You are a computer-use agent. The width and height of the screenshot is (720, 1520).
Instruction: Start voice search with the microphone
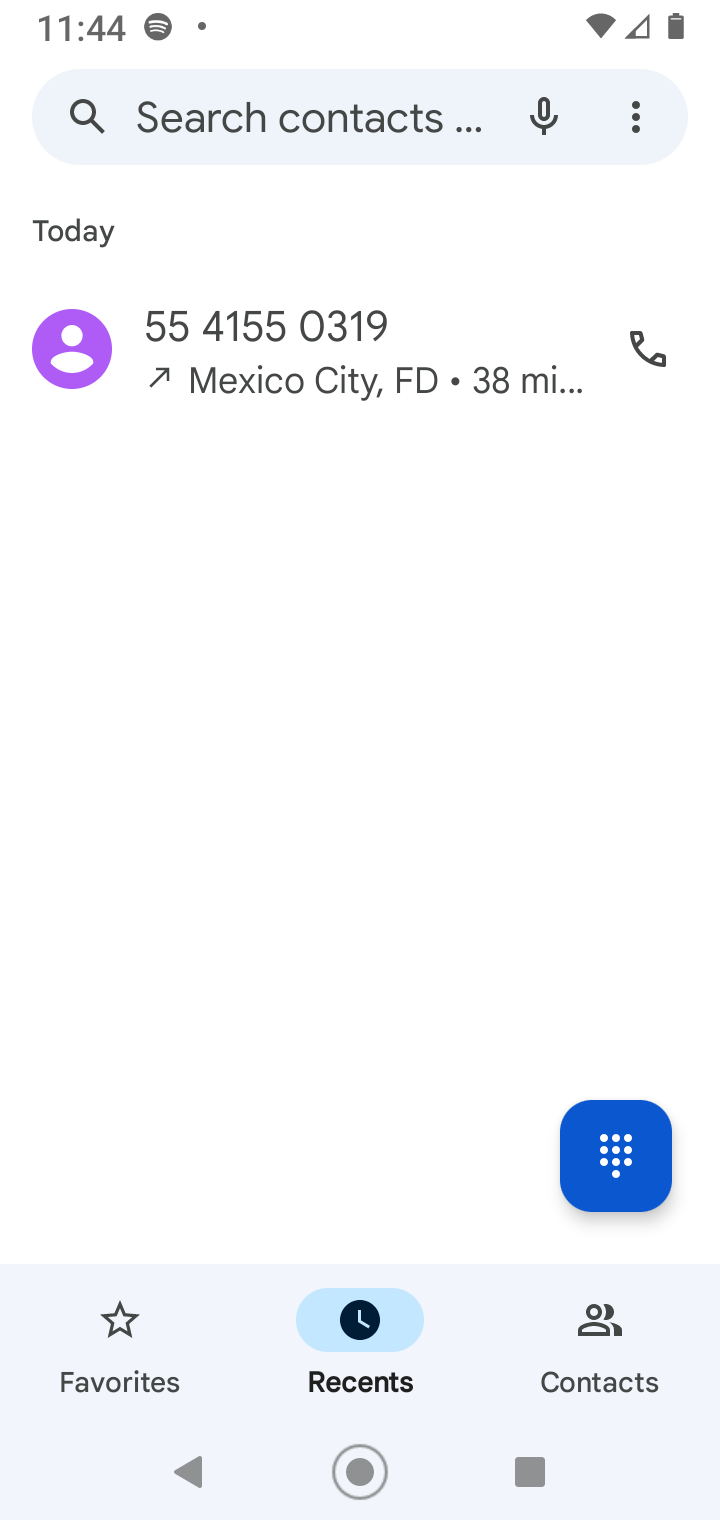pos(543,118)
